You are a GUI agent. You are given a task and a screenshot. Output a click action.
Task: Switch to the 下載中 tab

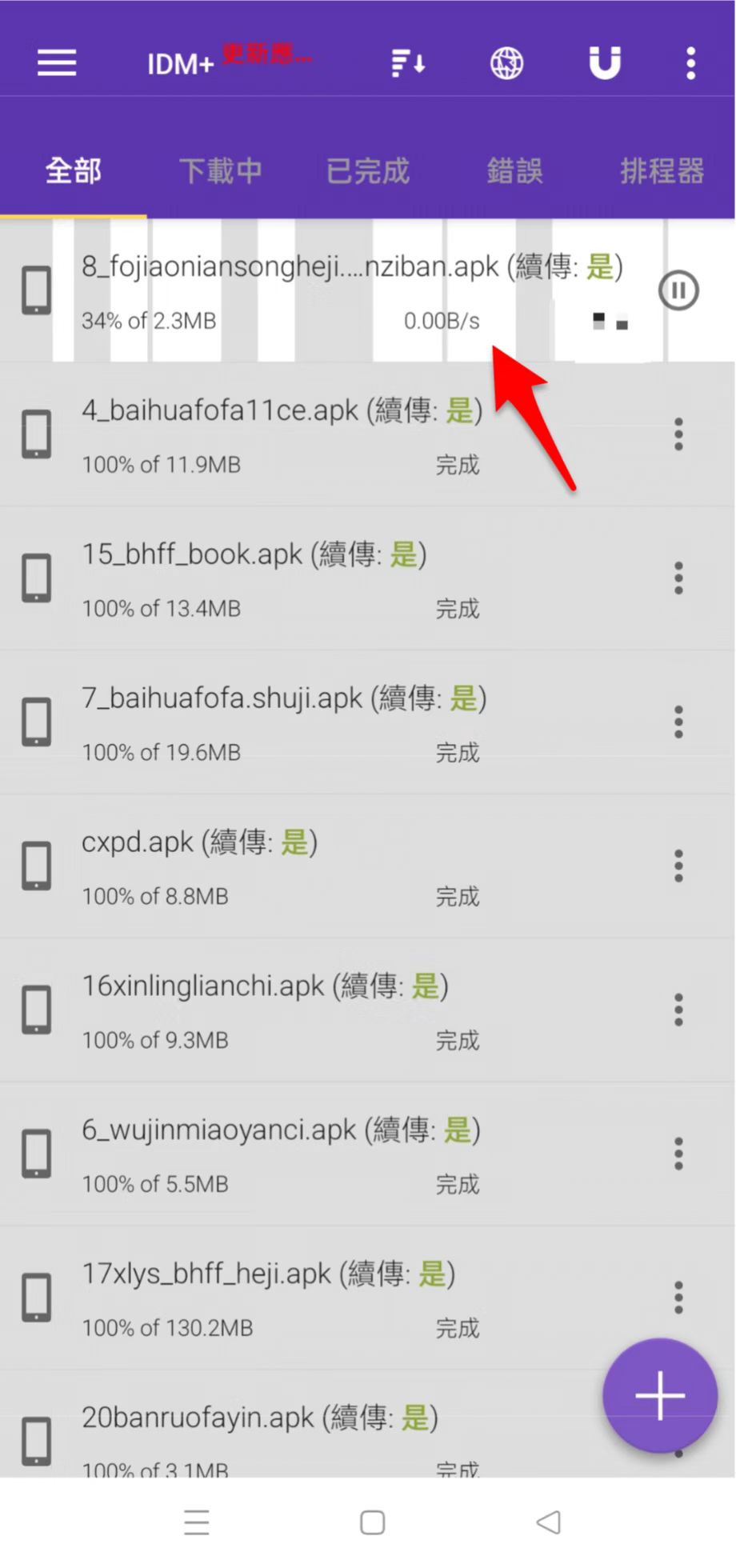pos(220,170)
